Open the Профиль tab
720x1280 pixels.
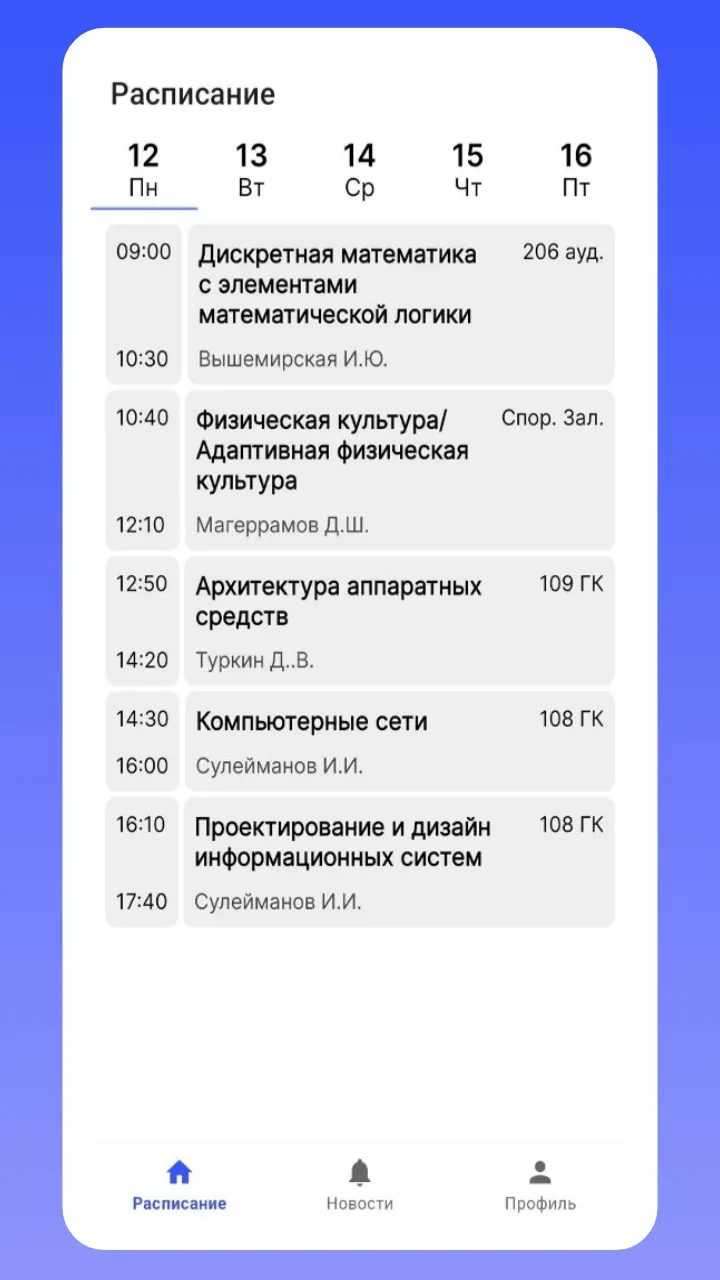pyautogui.click(x=540, y=1186)
